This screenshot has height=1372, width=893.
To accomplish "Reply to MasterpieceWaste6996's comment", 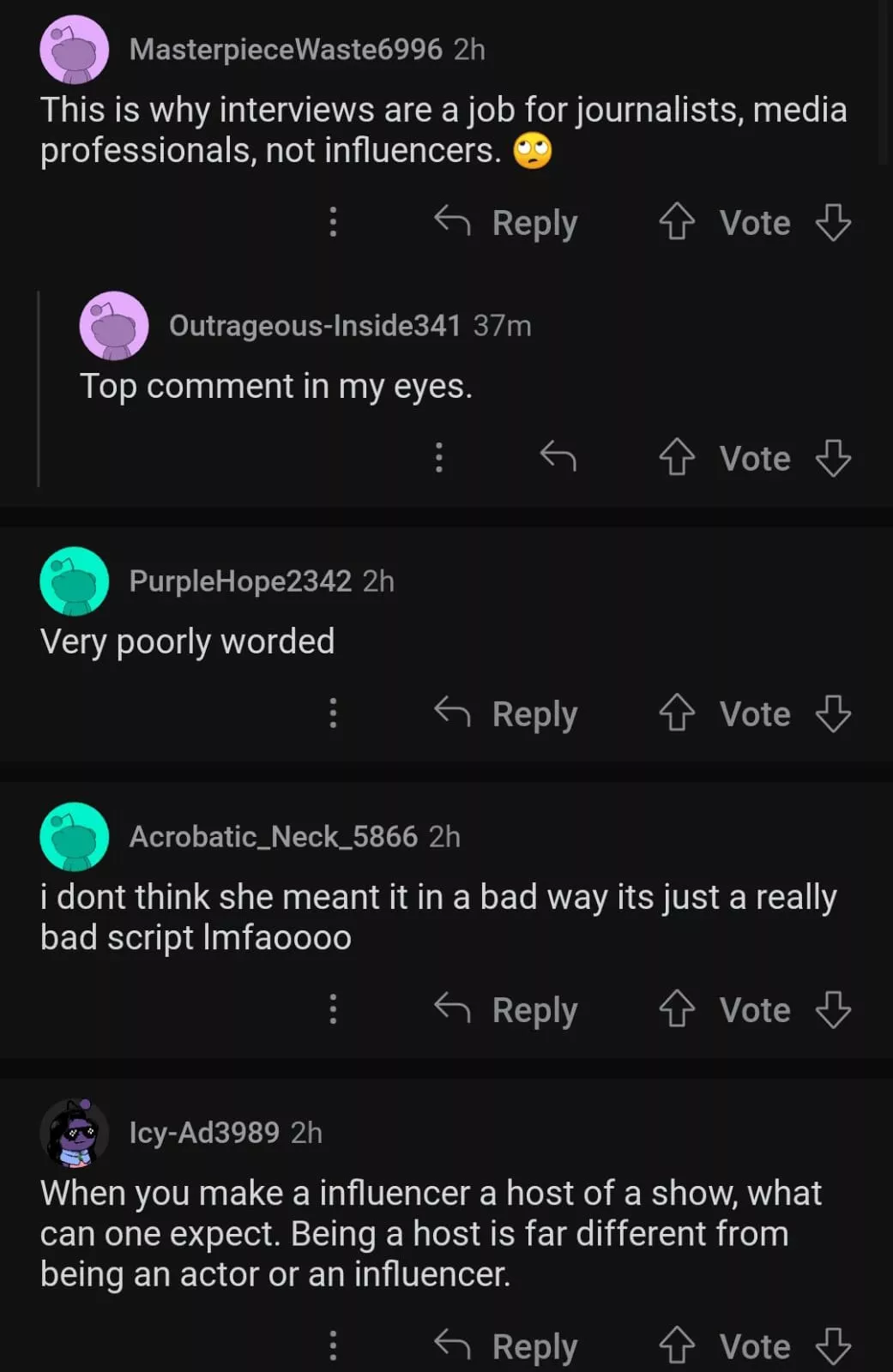I will [506, 223].
